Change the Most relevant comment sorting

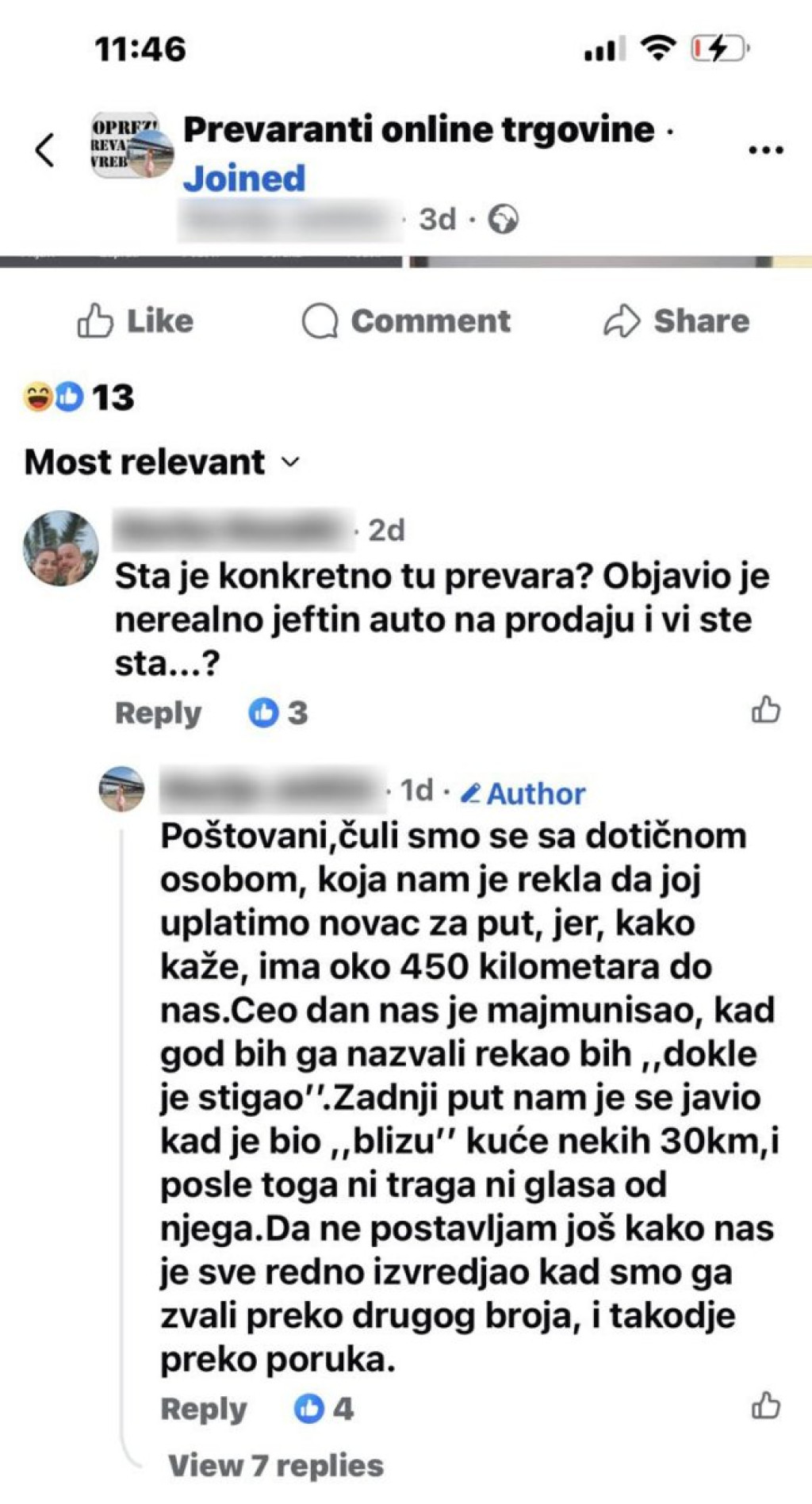pyautogui.click(x=163, y=462)
